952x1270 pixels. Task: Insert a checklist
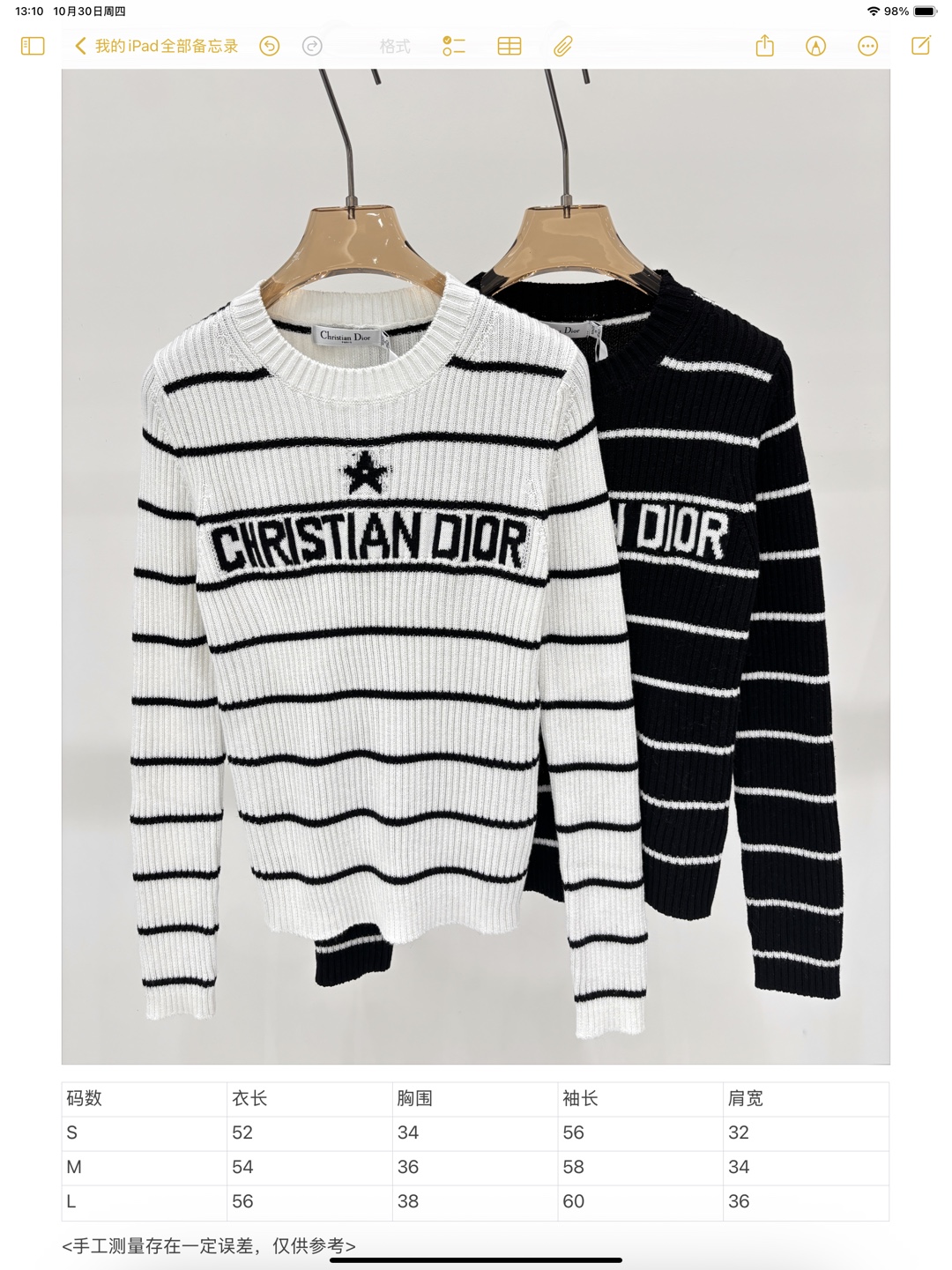pyautogui.click(x=454, y=46)
